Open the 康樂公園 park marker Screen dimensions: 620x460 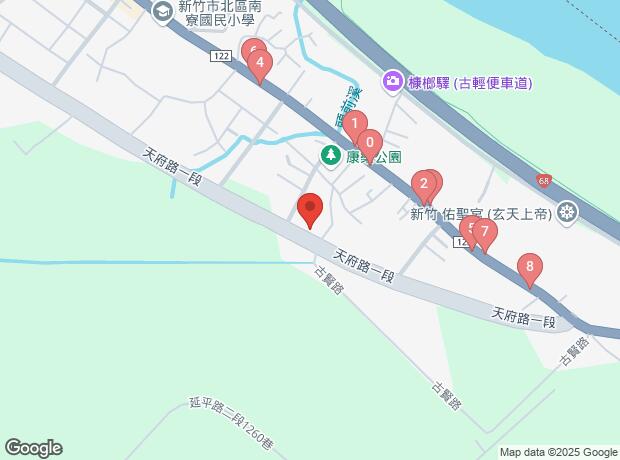330,156
